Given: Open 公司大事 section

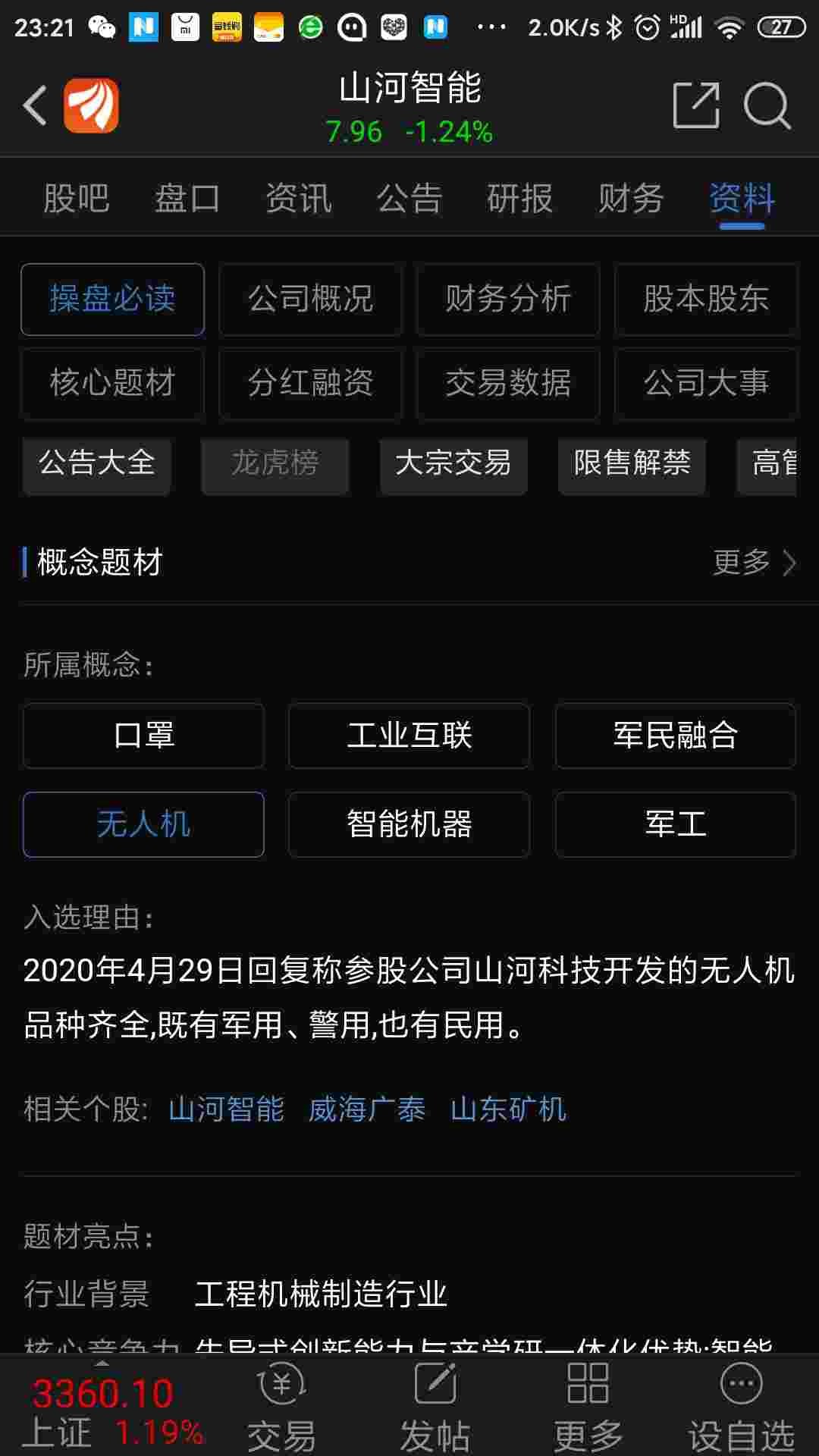Looking at the screenshot, I should (x=706, y=383).
